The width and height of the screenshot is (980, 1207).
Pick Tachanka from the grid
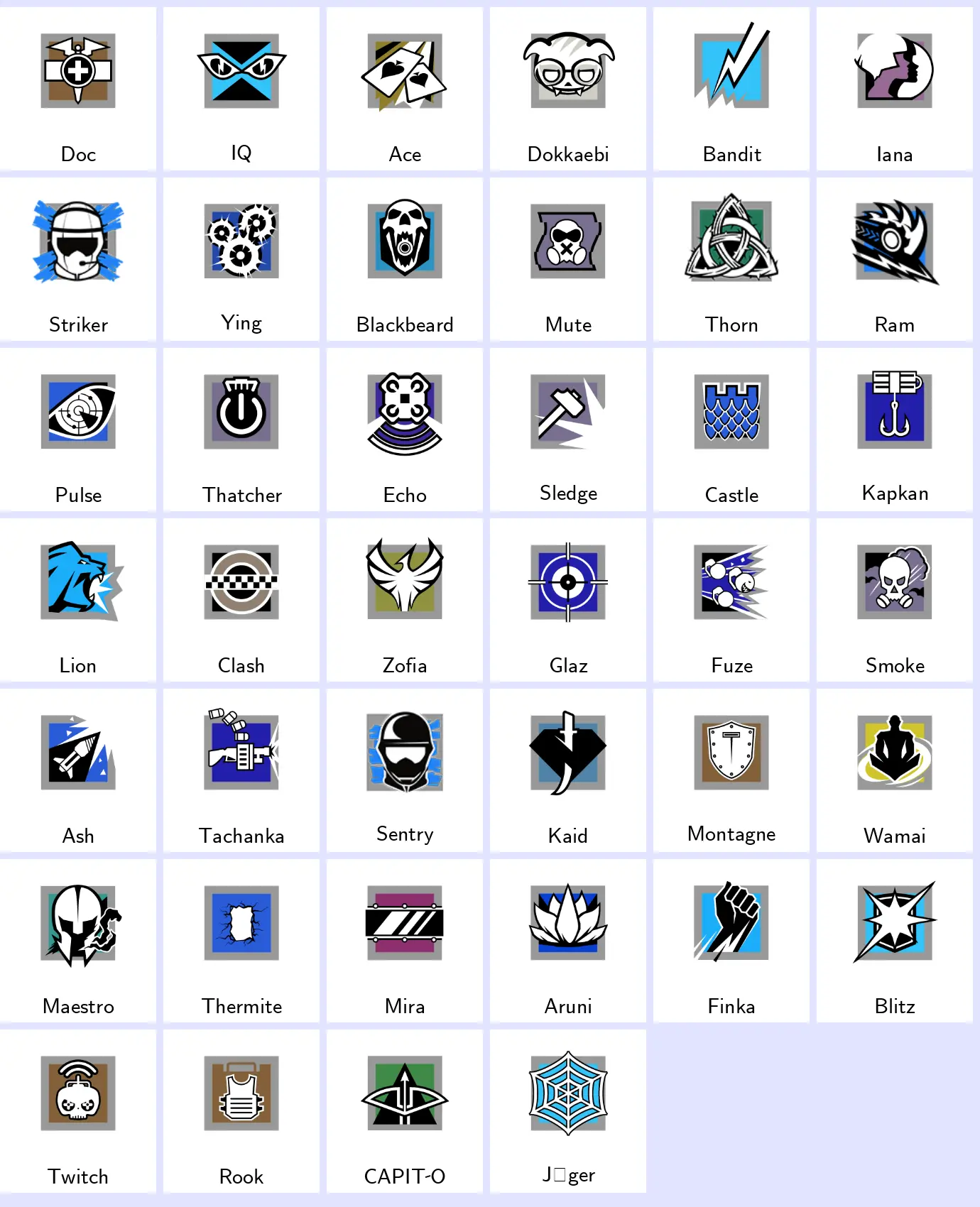point(241,770)
